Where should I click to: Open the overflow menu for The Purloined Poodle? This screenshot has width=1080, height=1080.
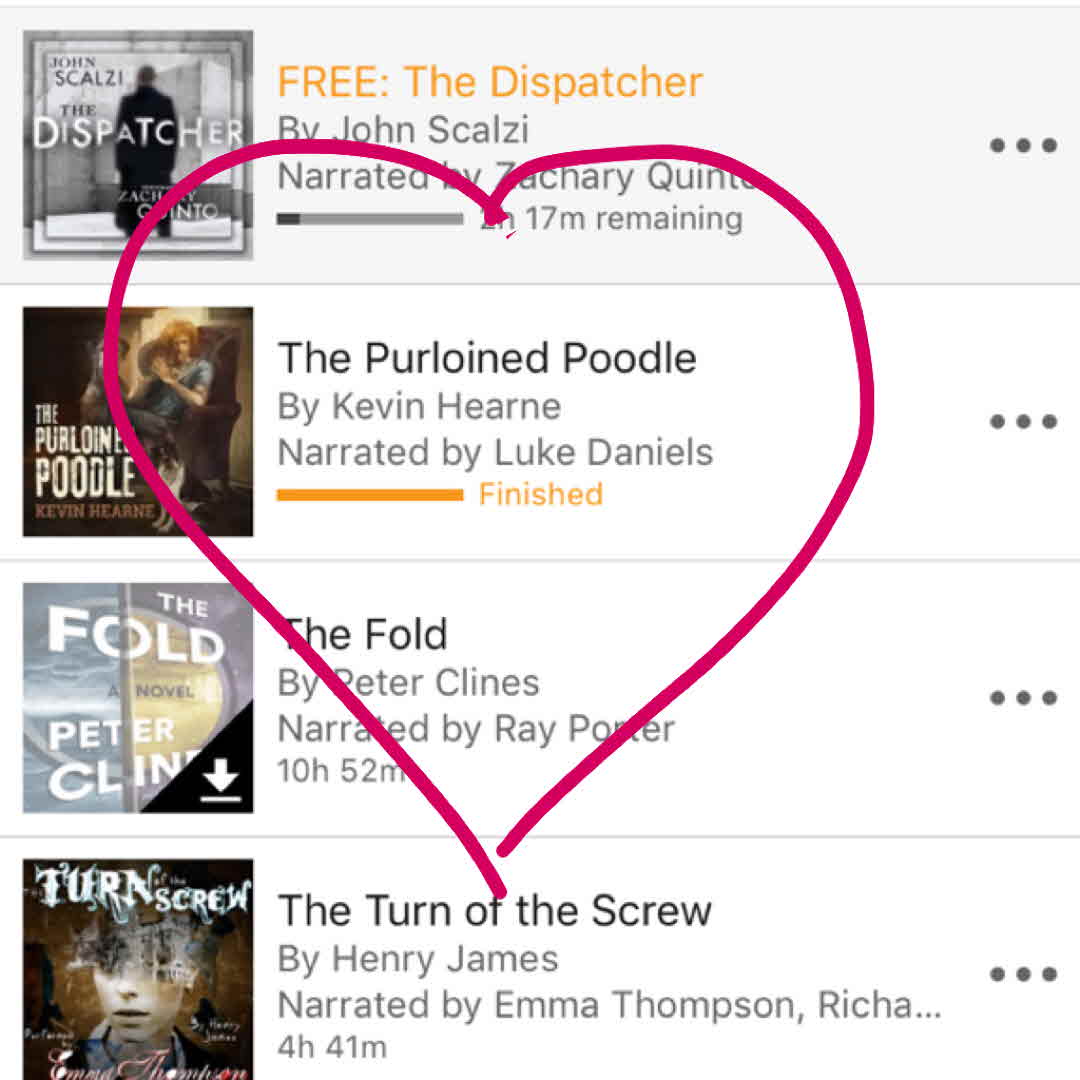point(1023,421)
